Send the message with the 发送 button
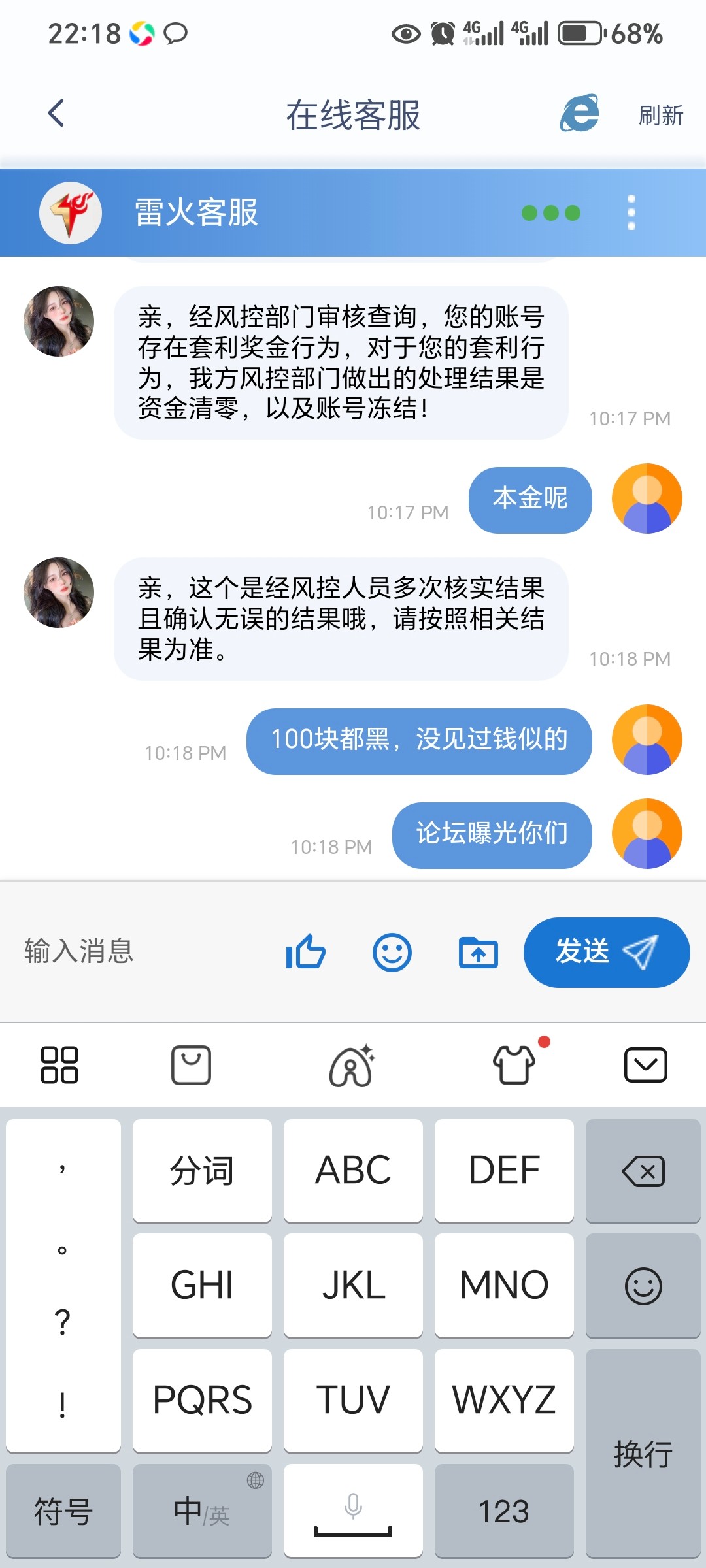This screenshot has height=1568, width=706. 606,953
